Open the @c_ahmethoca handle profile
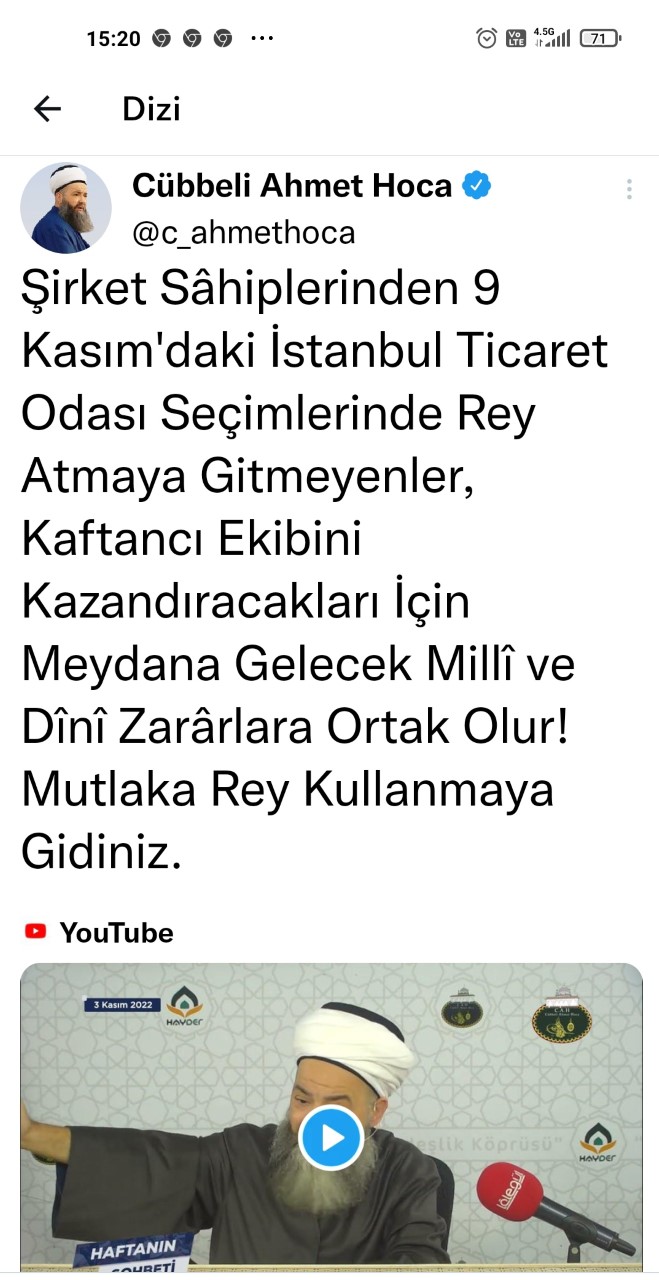659x1280 pixels. 244,233
